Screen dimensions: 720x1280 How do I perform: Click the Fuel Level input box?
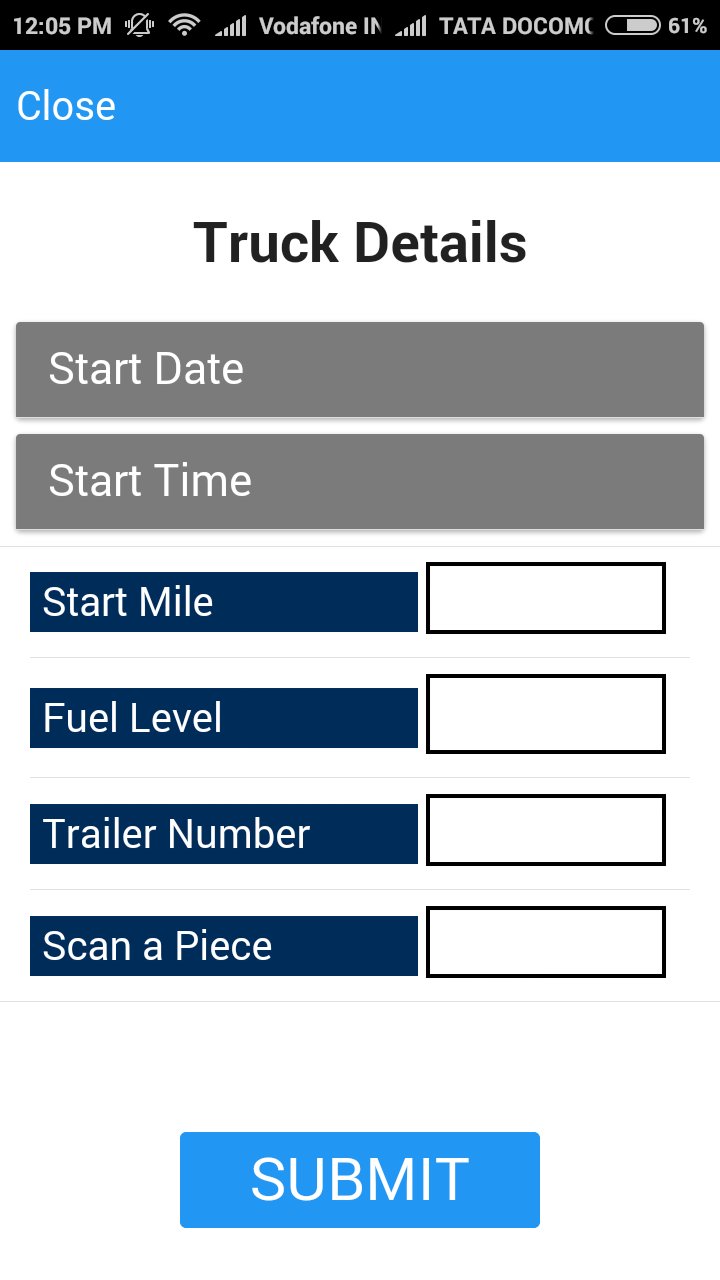tap(545, 713)
